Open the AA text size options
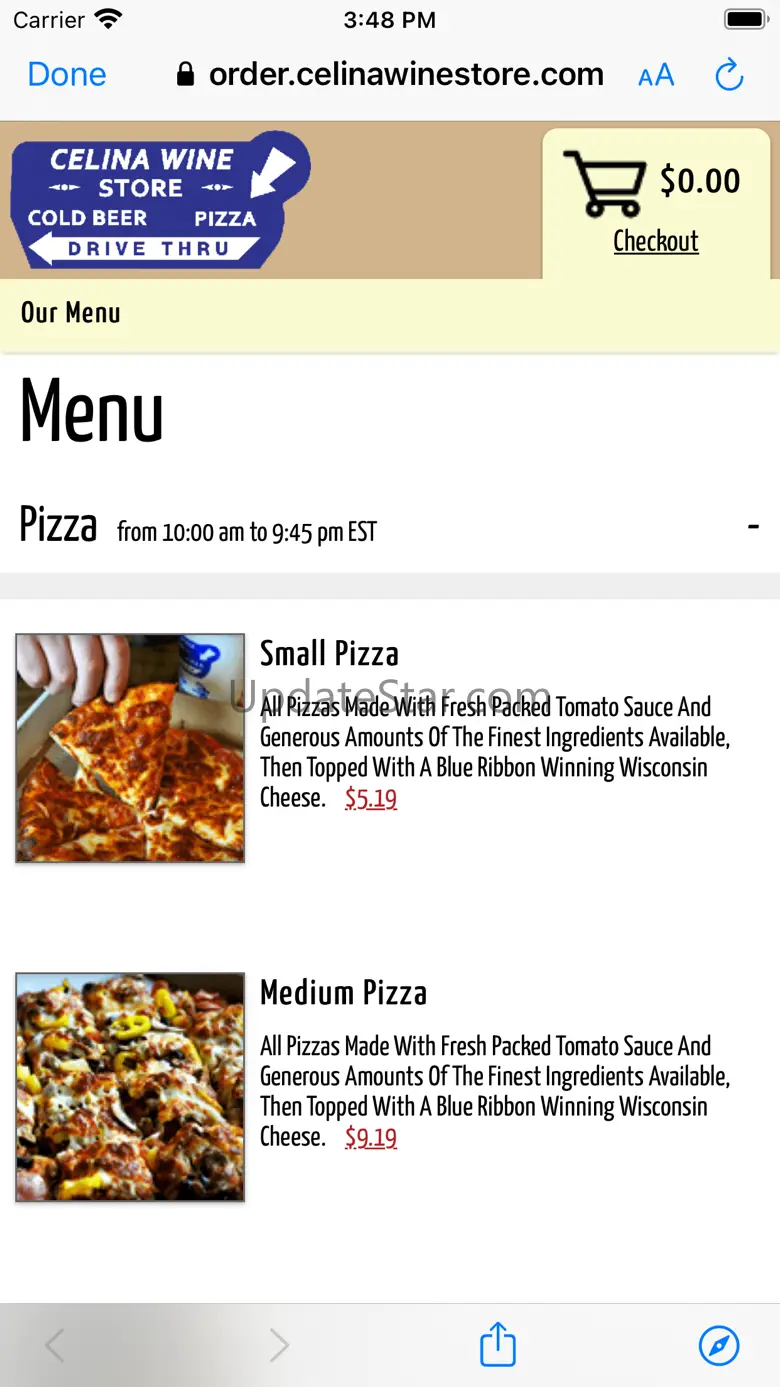780x1387 pixels. click(x=656, y=75)
